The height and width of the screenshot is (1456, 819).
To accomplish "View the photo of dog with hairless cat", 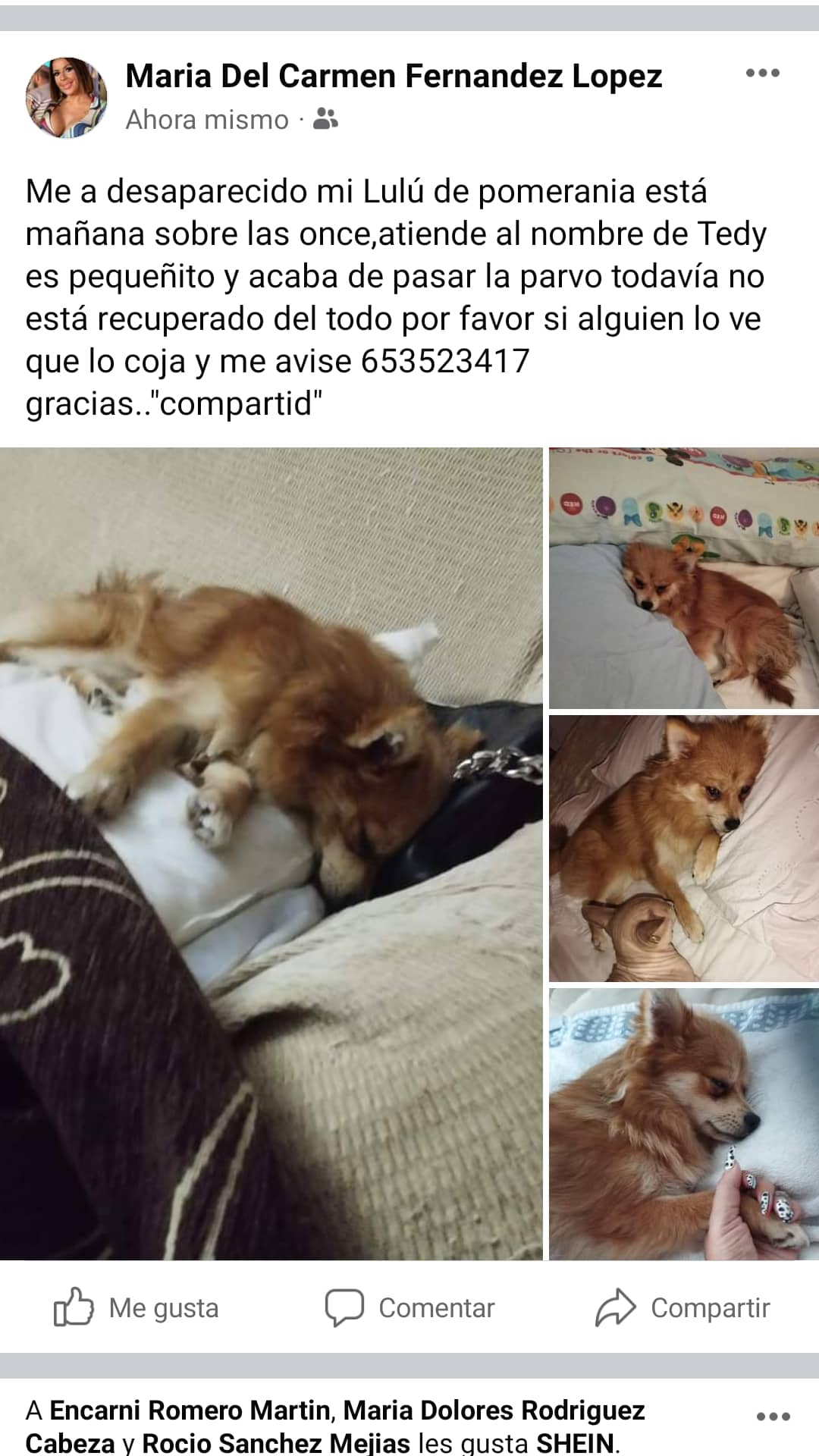I will point(684,849).
